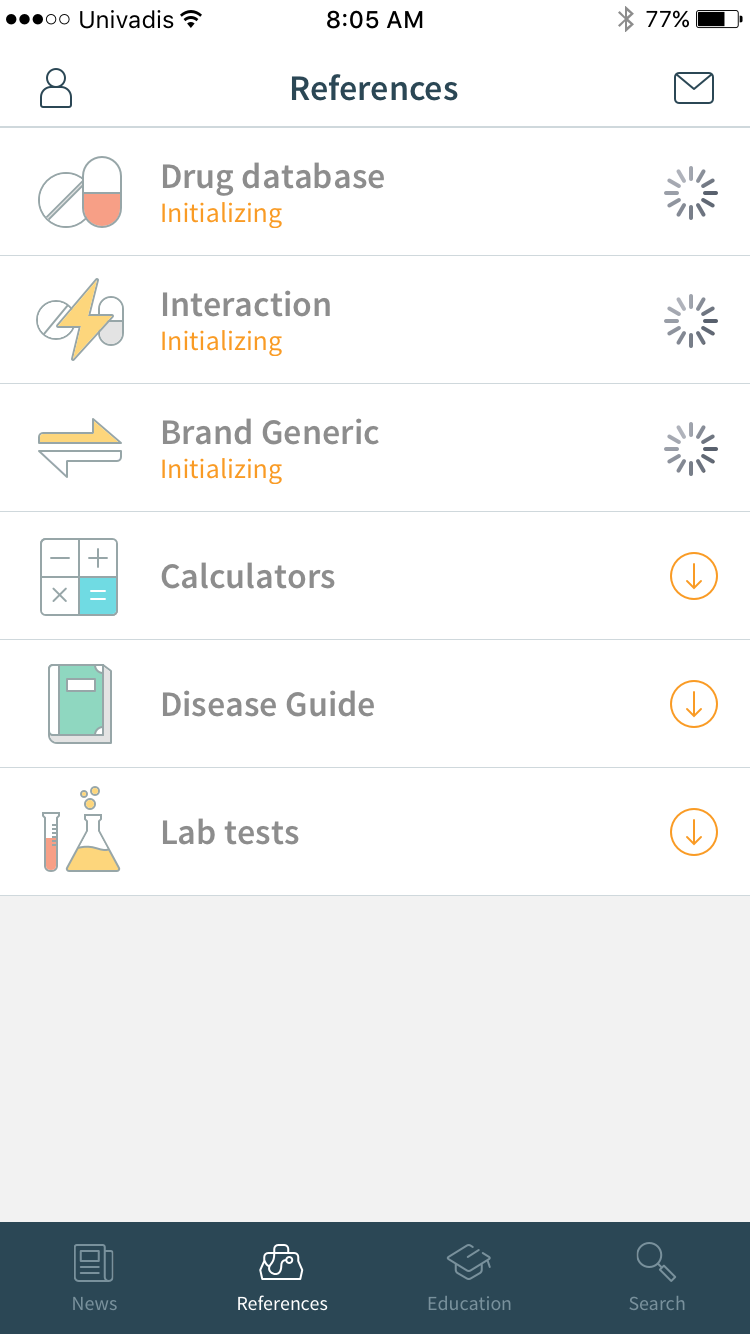This screenshot has height=1334, width=750.
Task: Select the References tab
Action: 282,1278
